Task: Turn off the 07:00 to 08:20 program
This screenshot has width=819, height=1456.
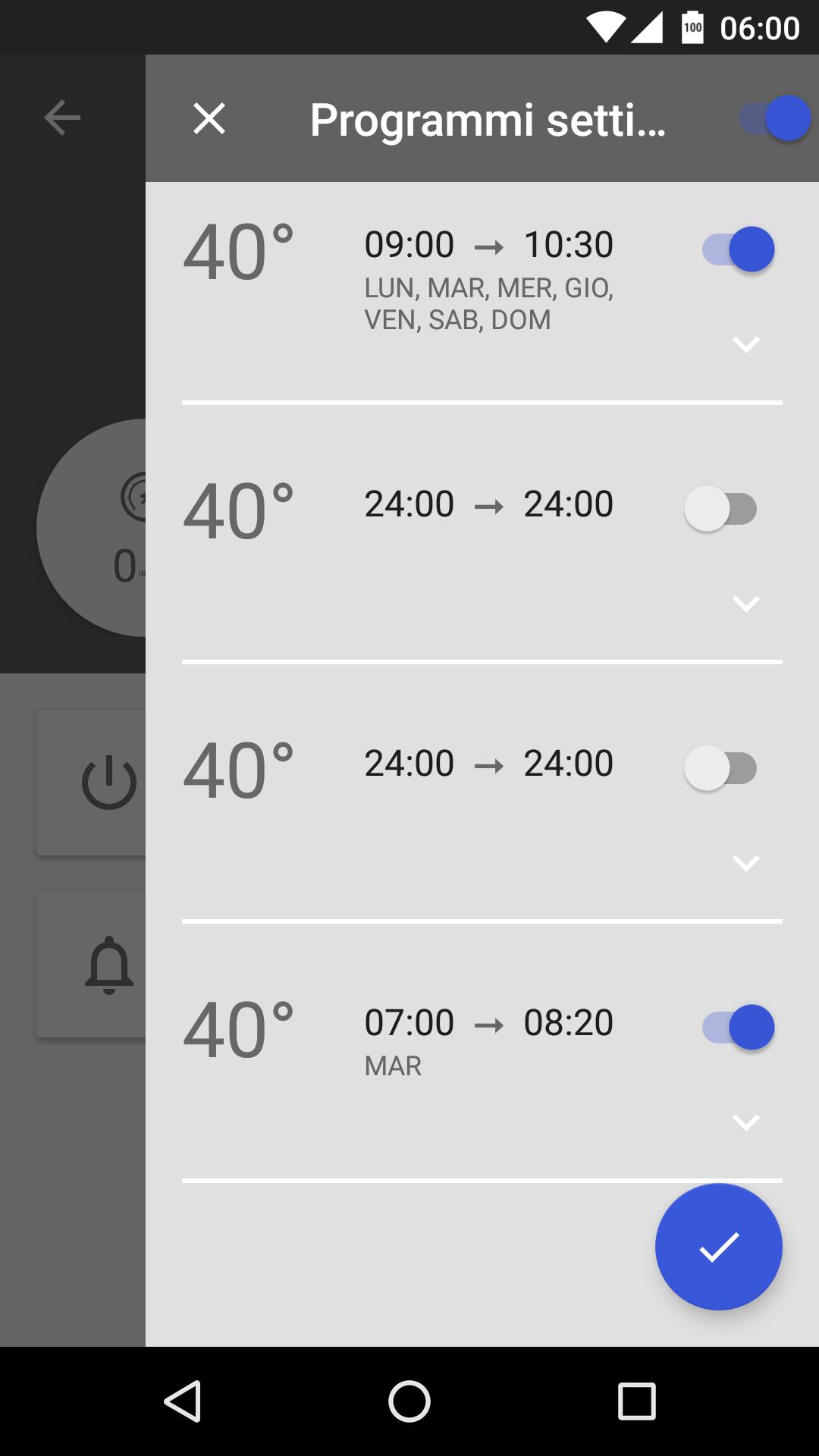Action: (739, 1028)
